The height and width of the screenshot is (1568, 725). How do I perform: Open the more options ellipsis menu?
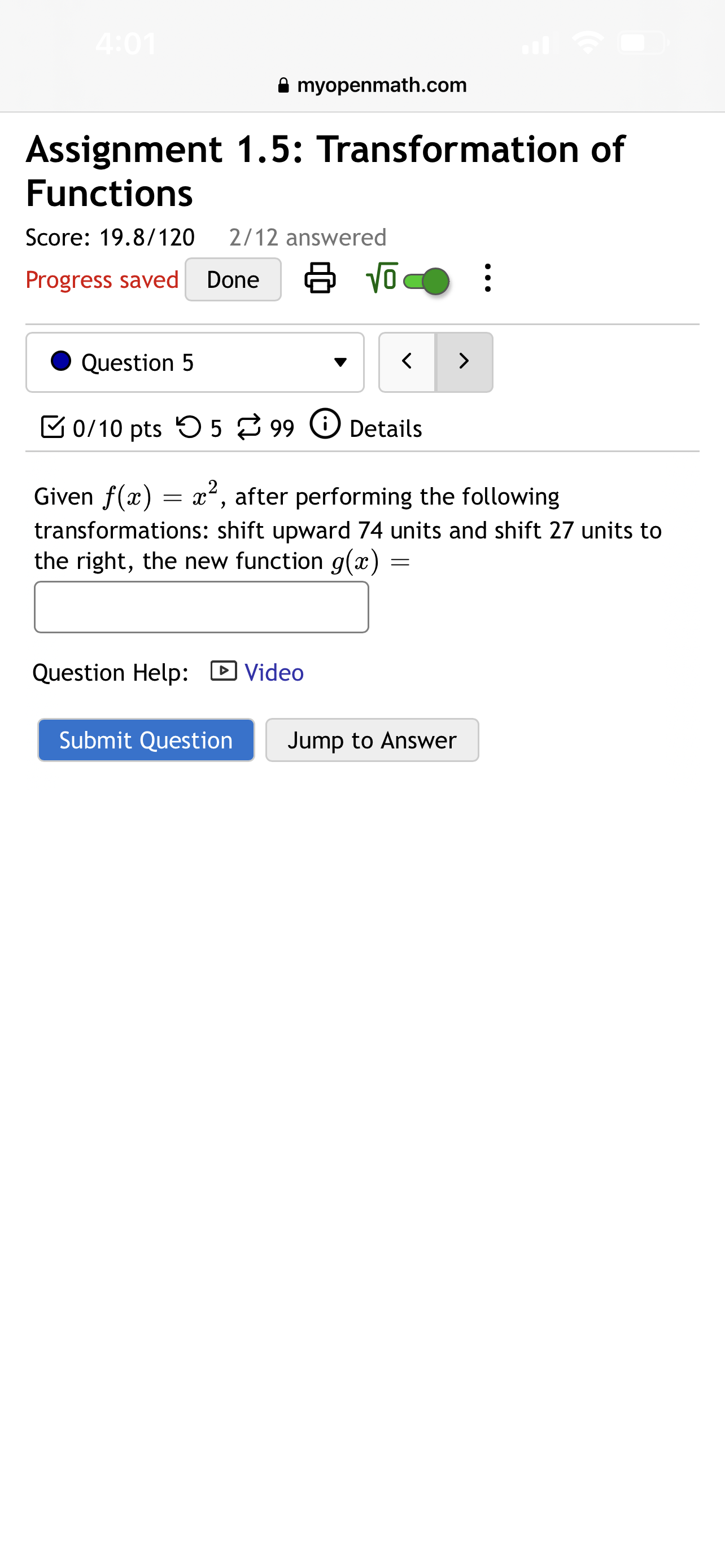coord(487,279)
